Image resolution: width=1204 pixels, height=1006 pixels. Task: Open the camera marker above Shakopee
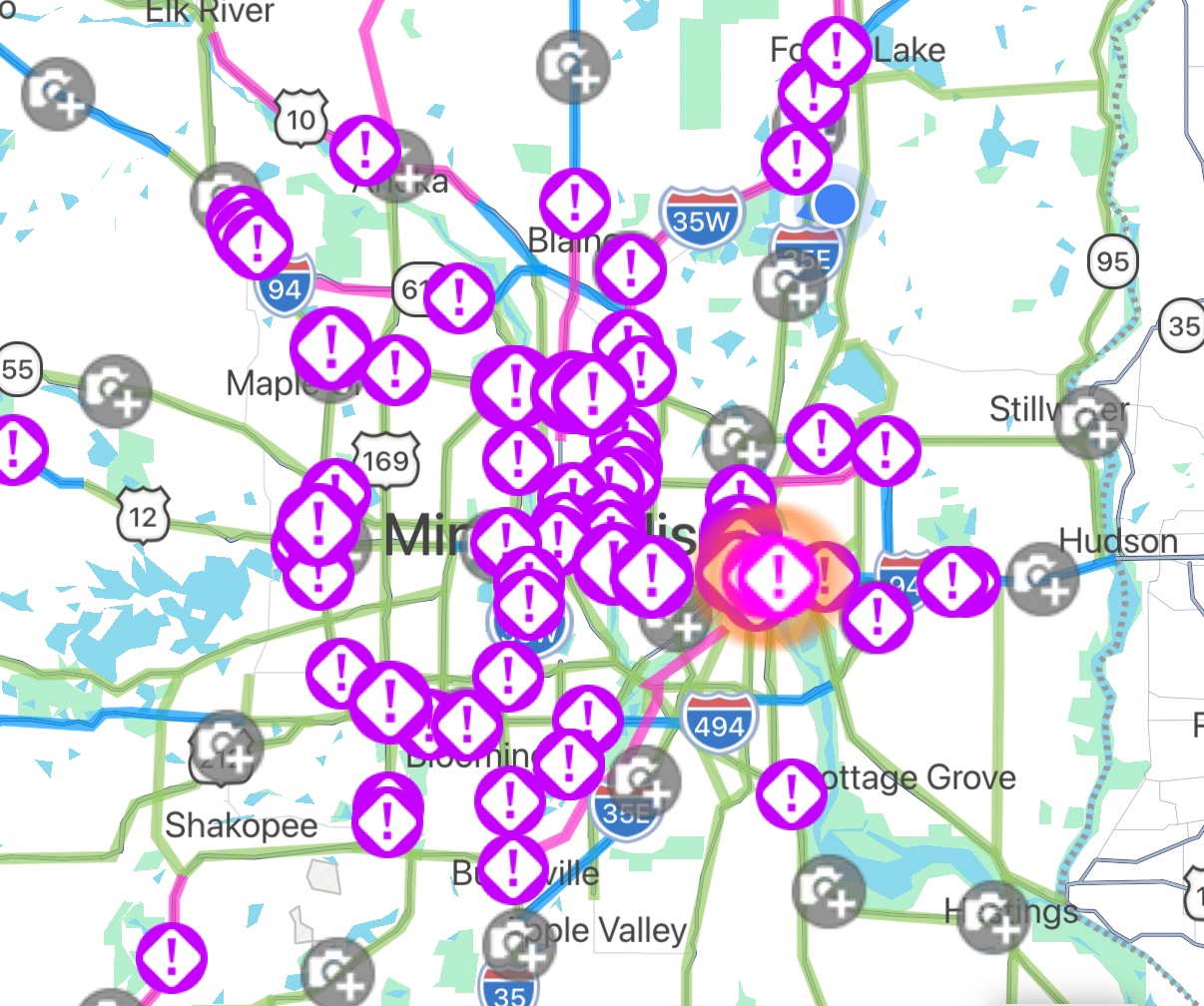click(228, 746)
